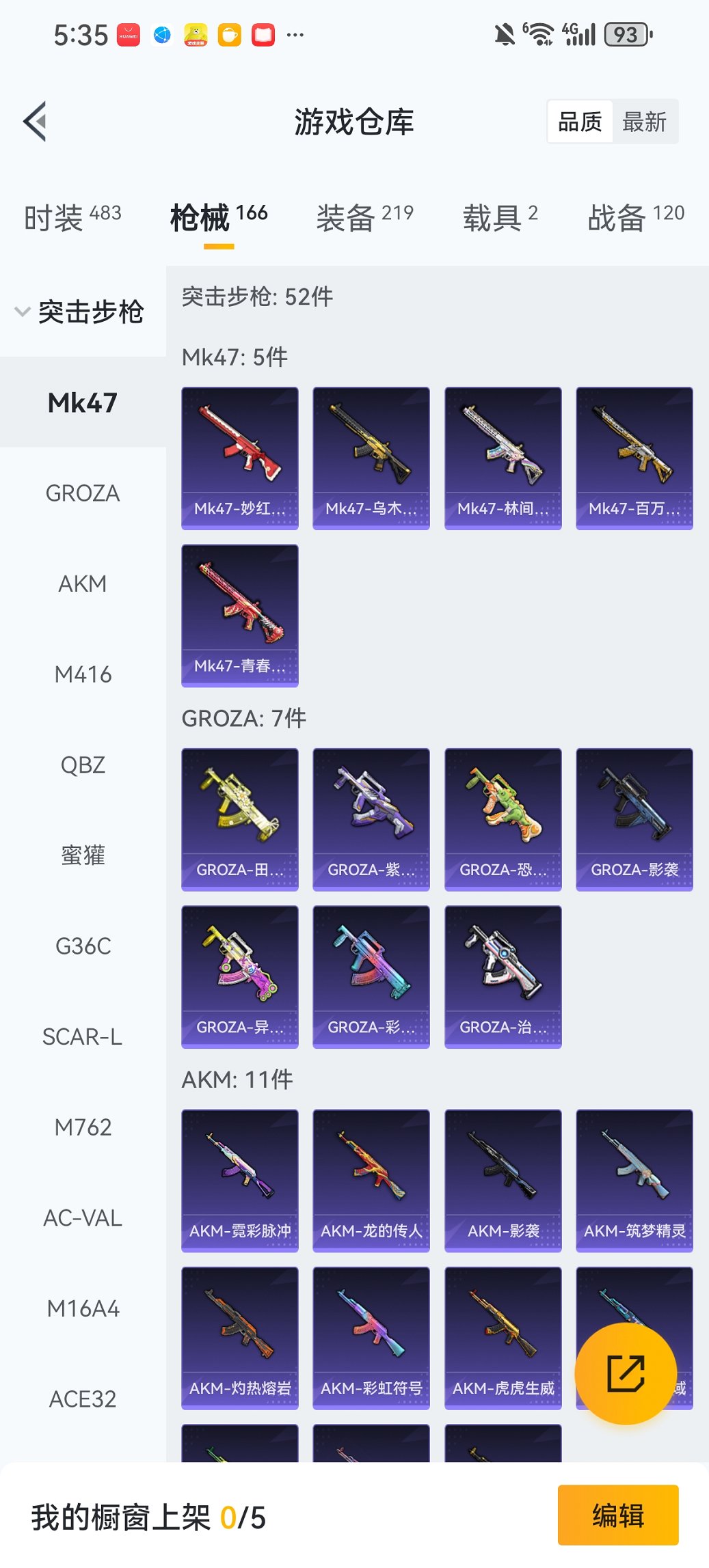
Task: Switch to the 时装 tab
Action: [72, 217]
